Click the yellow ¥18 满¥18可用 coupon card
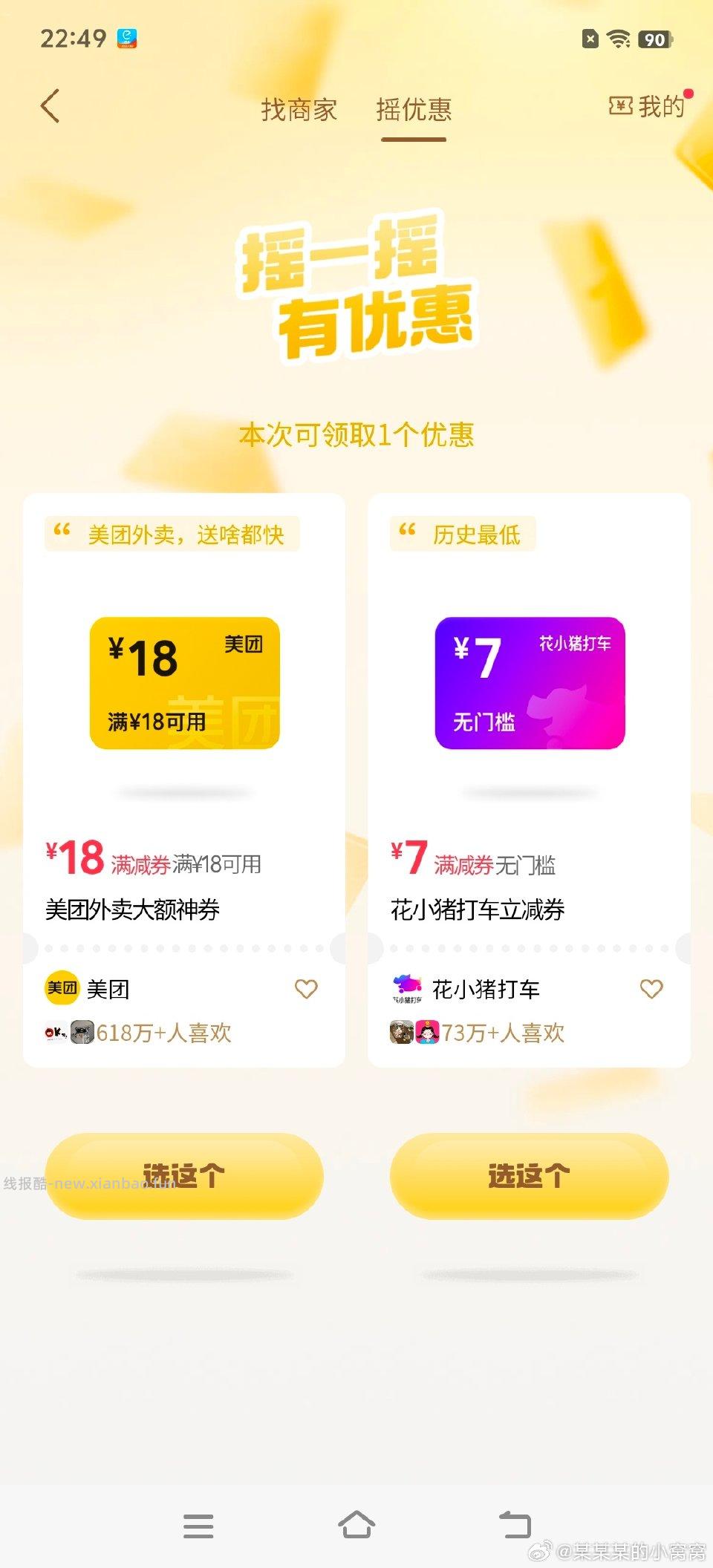 186,683
